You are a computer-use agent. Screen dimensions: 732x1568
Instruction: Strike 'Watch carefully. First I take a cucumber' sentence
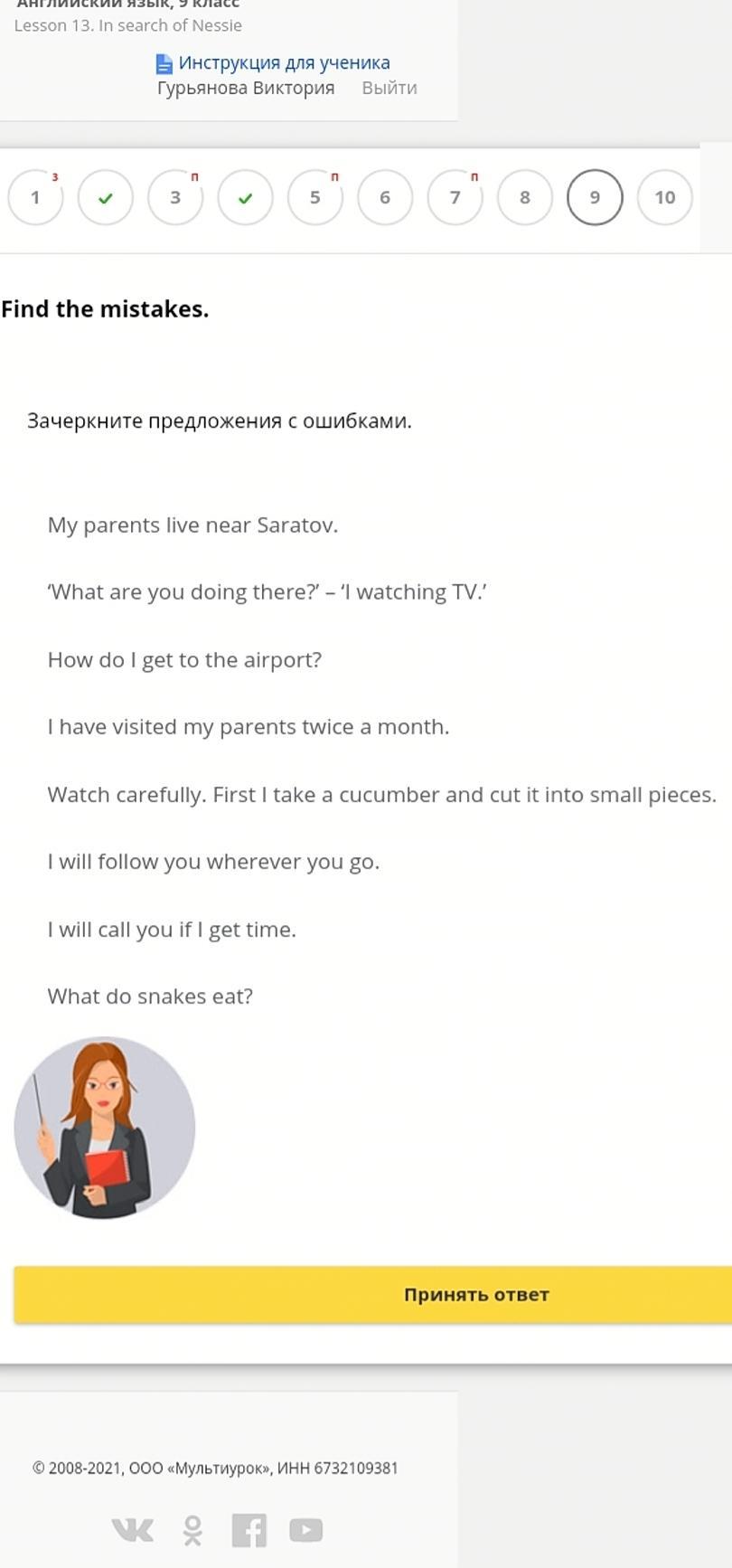pos(382,795)
